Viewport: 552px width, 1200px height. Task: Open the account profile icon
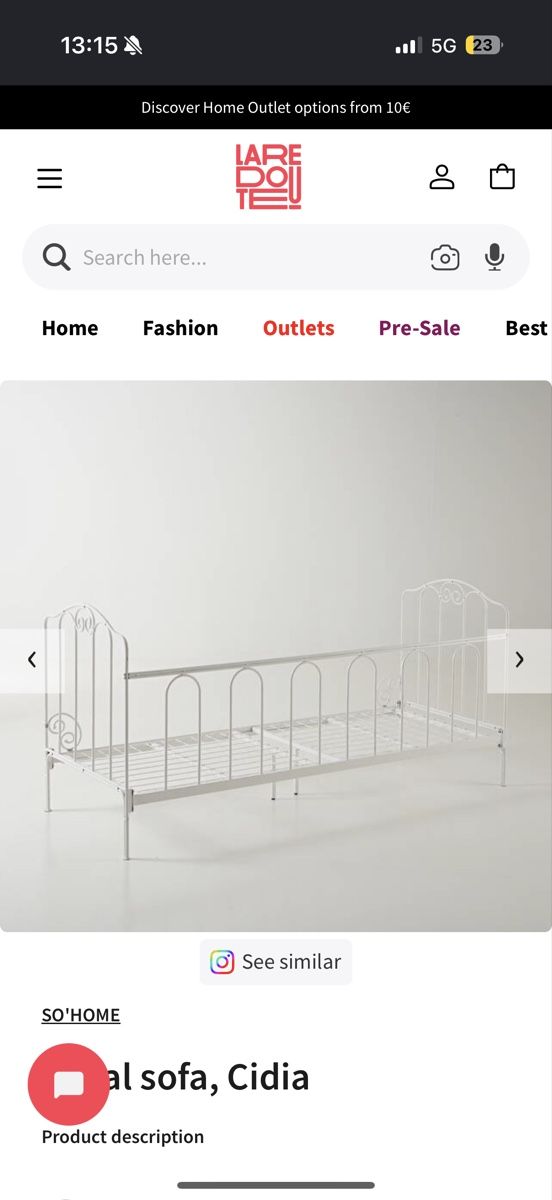[x=442, y=177]
